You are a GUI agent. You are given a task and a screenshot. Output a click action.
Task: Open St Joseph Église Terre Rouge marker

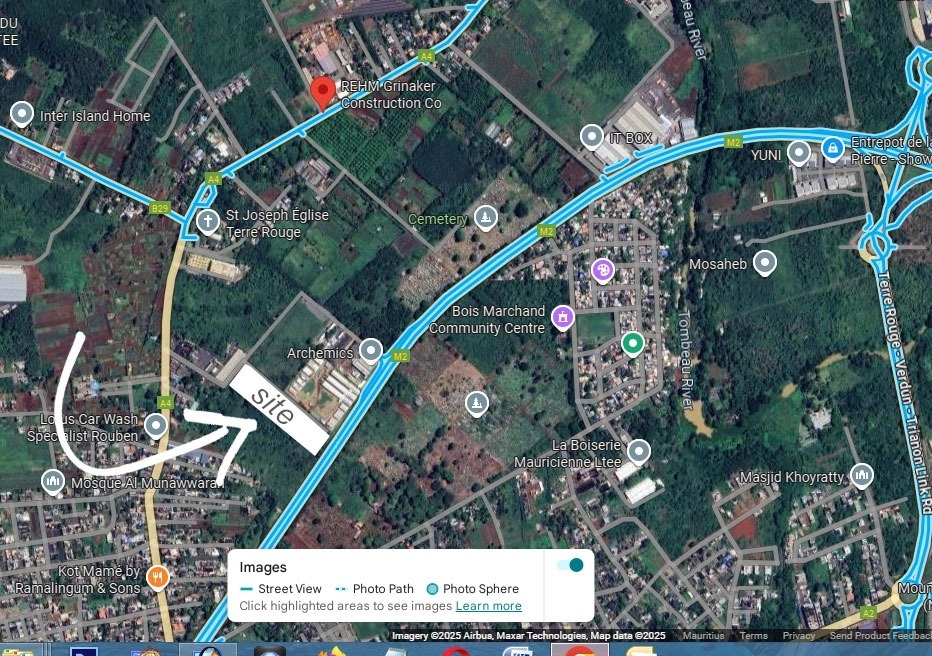(x=208, y=221)
